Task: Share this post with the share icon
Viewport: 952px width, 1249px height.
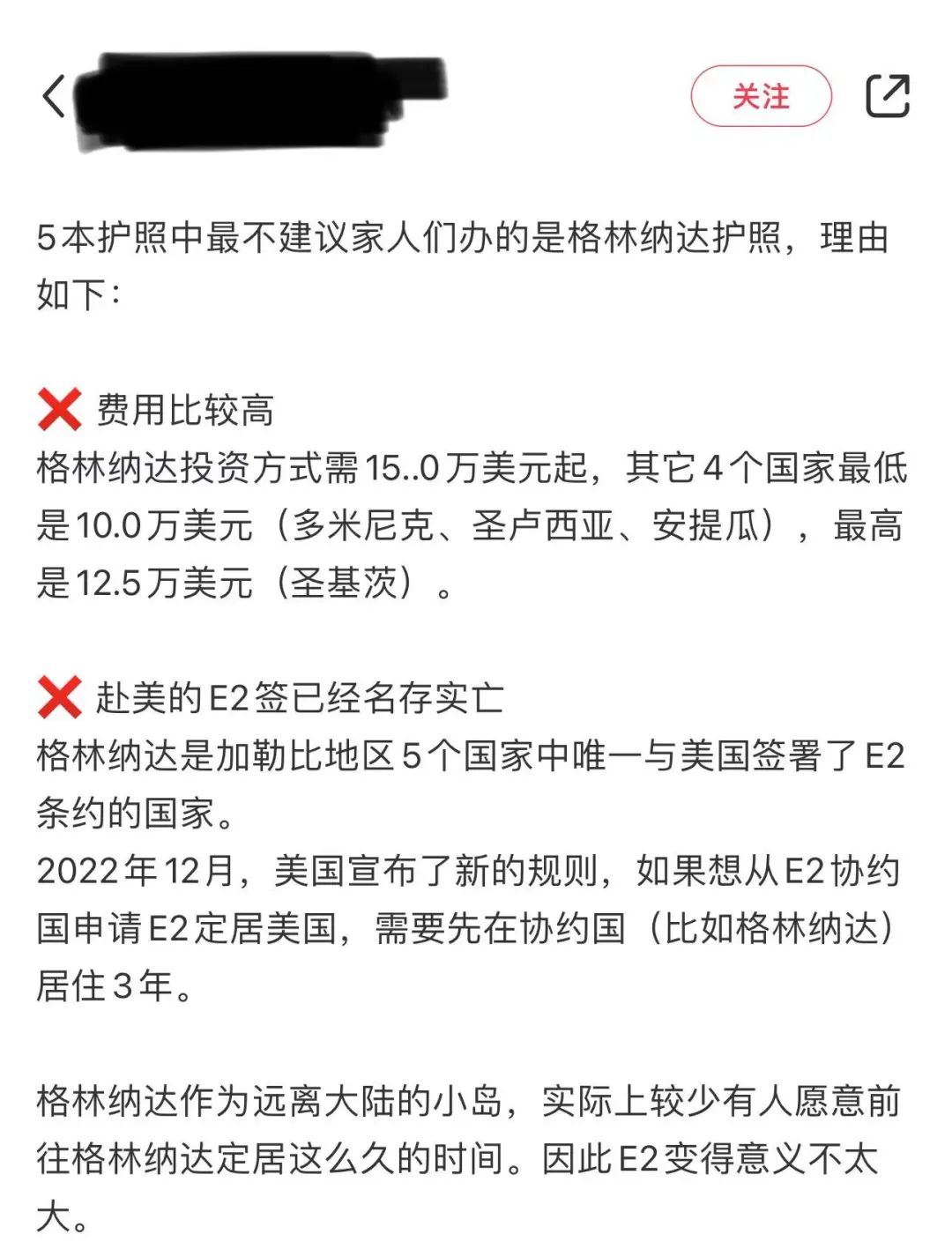Action: point(887,96)
